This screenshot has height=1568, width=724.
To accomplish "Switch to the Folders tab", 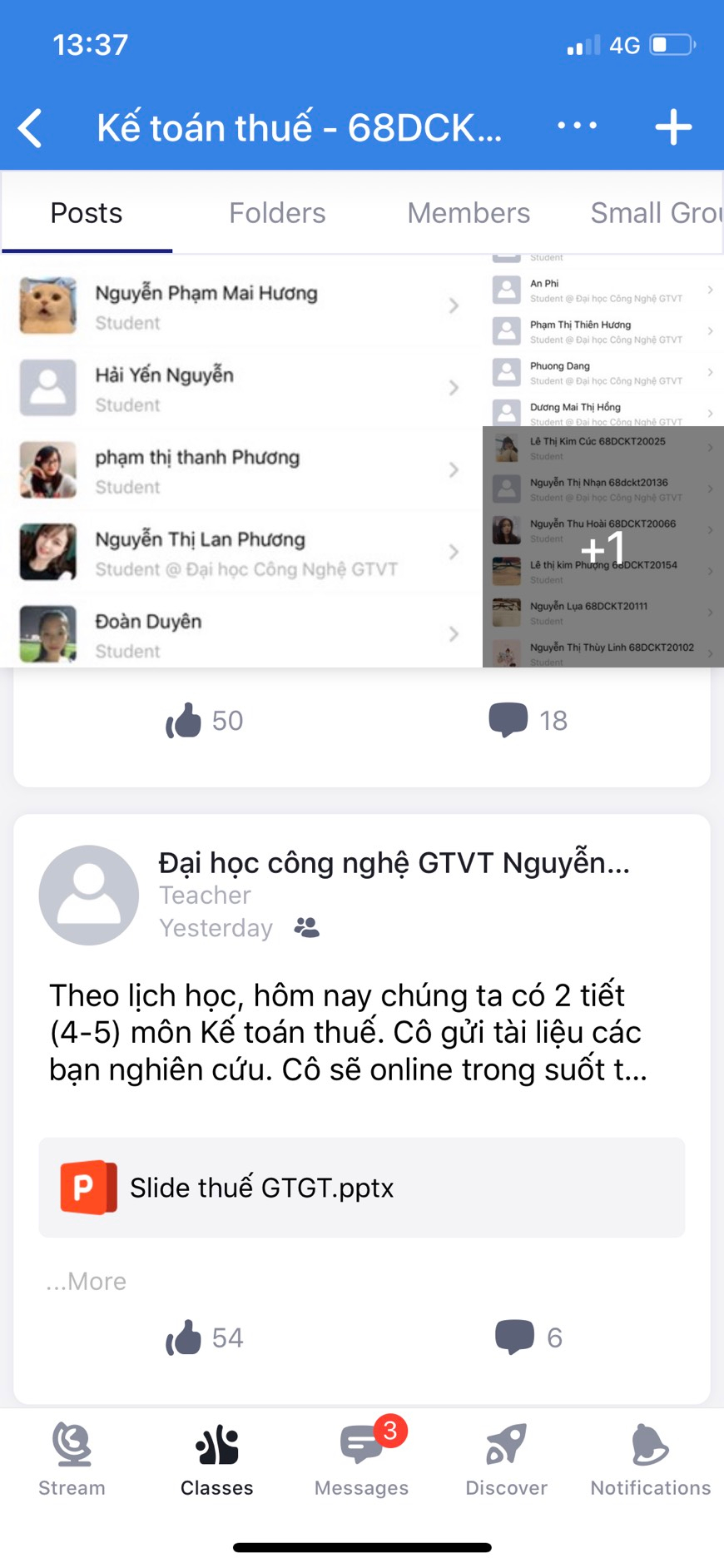I will pos(277,213).
